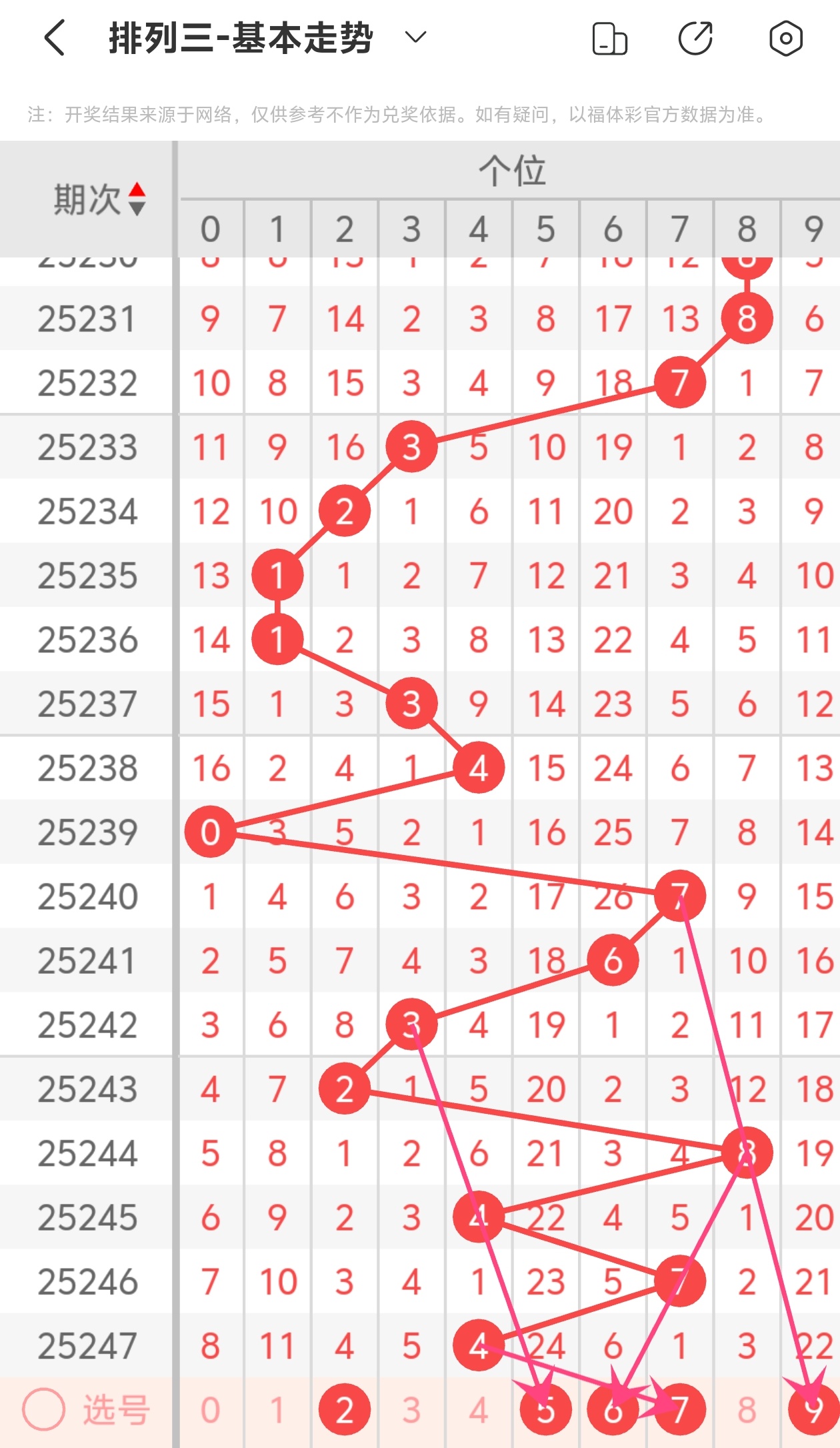Share this trend chart
Screen dimensions: 840x1448
pos(695,38)
